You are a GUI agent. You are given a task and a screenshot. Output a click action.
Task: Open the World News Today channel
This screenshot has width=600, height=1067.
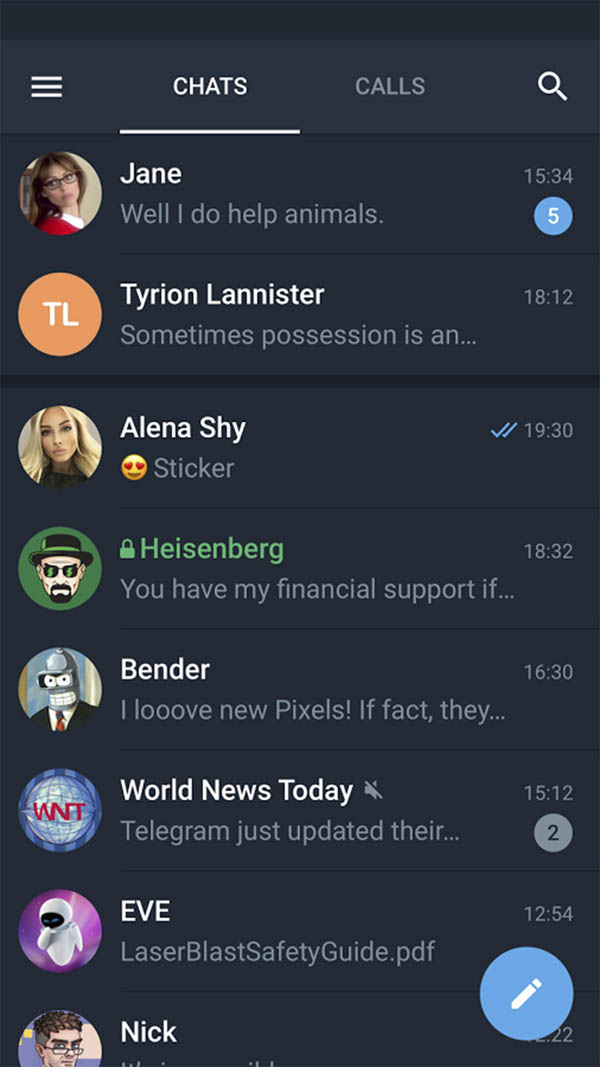(300, 811)
